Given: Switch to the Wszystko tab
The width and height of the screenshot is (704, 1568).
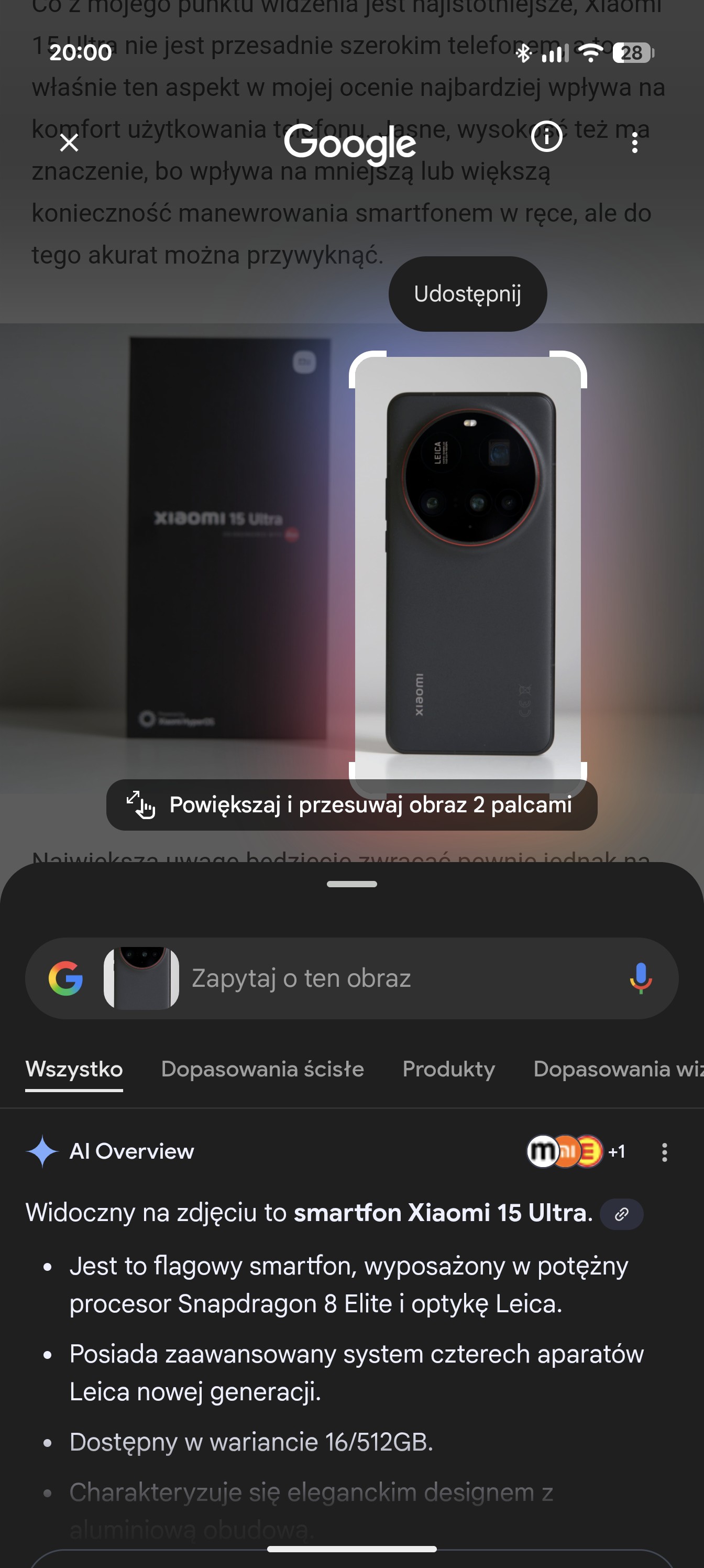Looking at the screenshot, I should click(74, 1070).
